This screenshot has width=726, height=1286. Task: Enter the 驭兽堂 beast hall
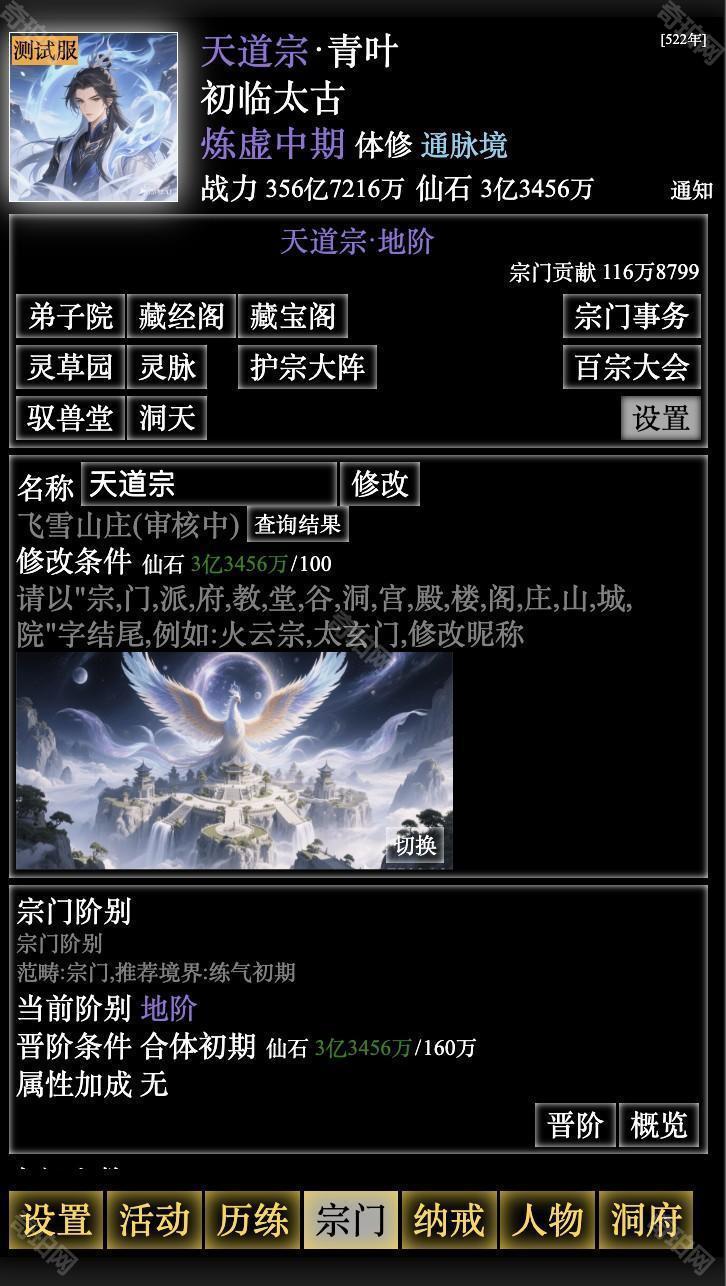71,418
